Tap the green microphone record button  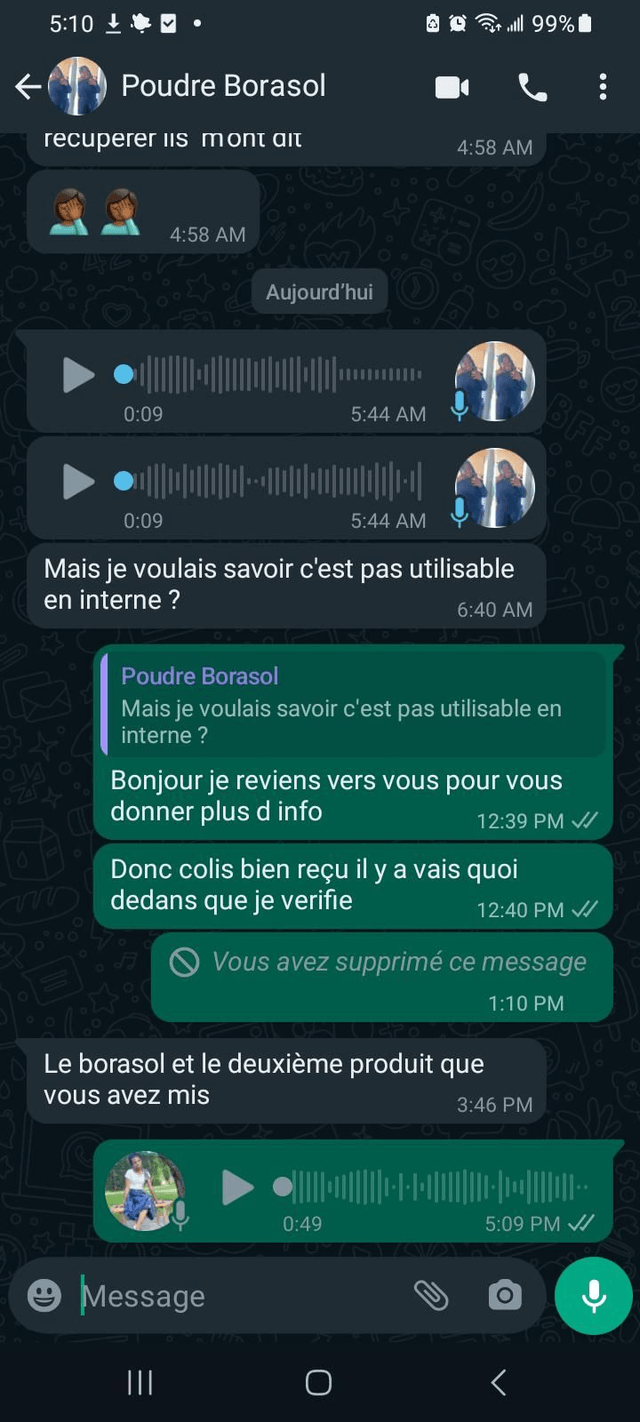pyautogui.click(x=594, y=1296)
